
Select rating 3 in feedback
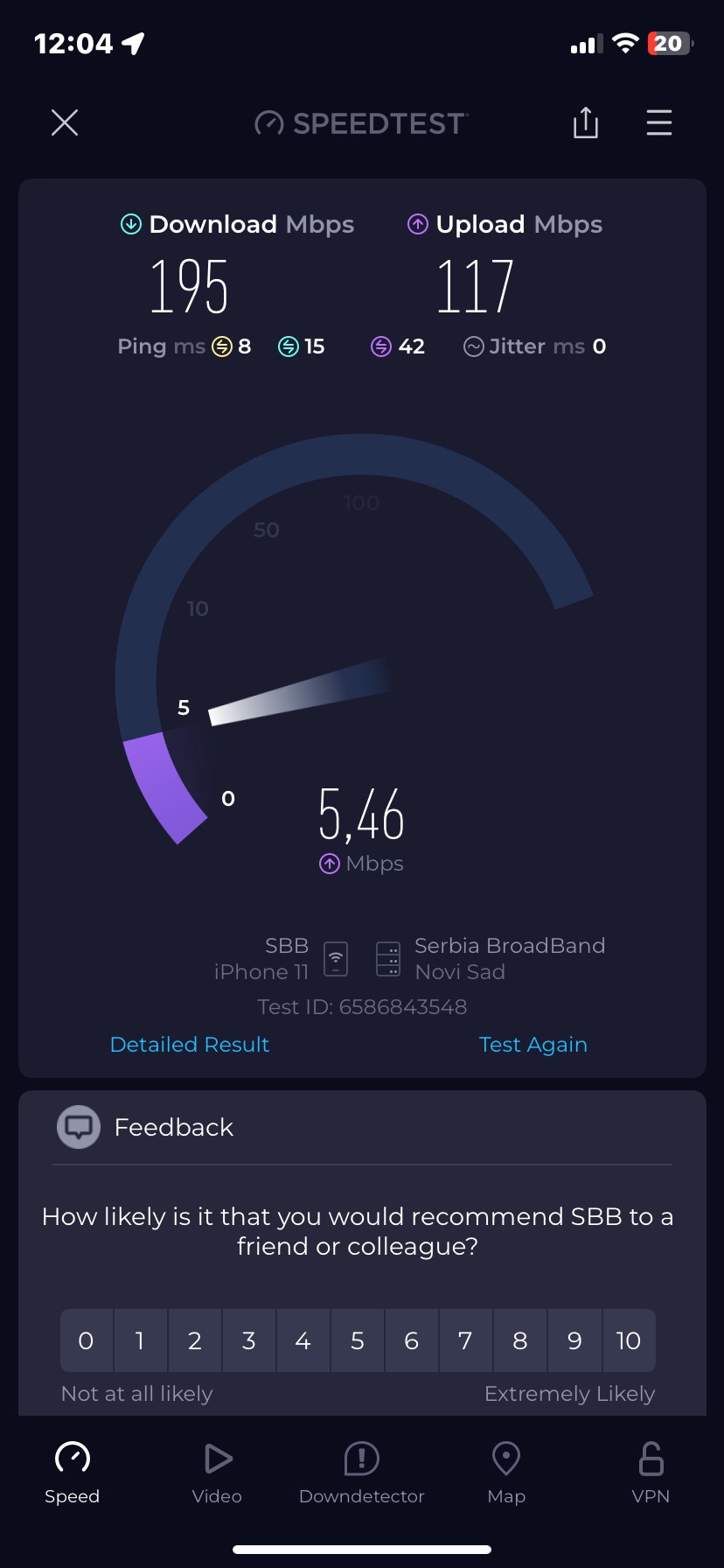(248, 1340)
